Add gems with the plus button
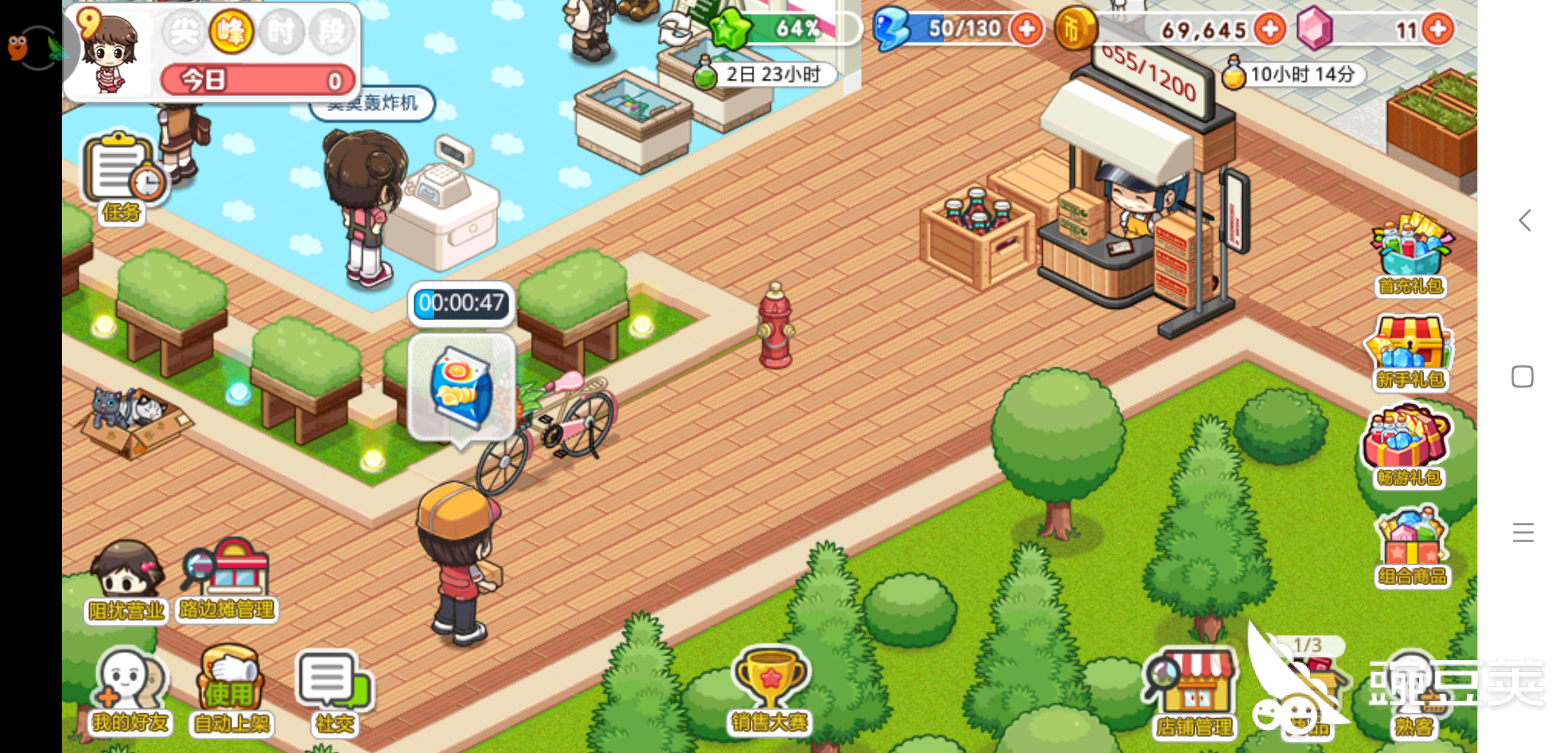Screen dimensions: 1568x753 tap(1438, 29)
